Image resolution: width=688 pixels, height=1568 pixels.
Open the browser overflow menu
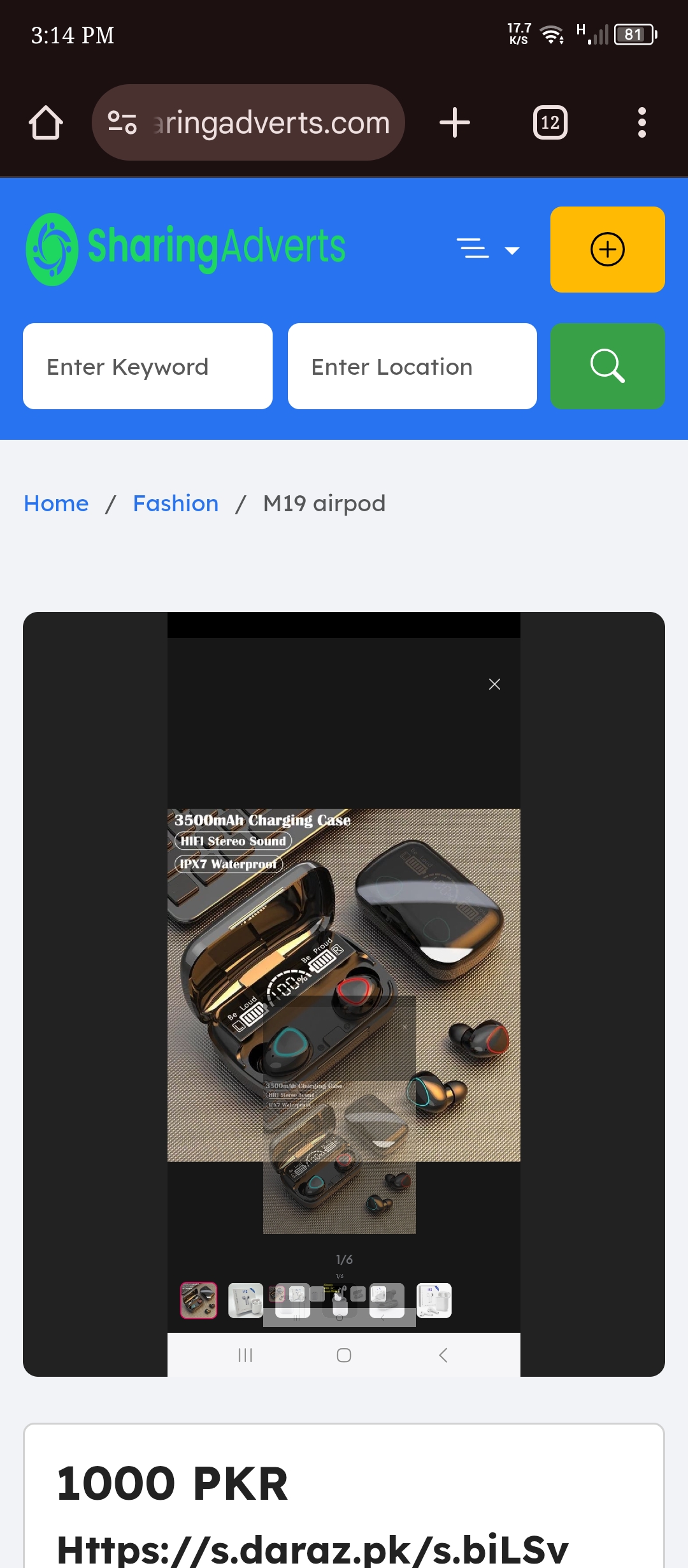(641, 122)
